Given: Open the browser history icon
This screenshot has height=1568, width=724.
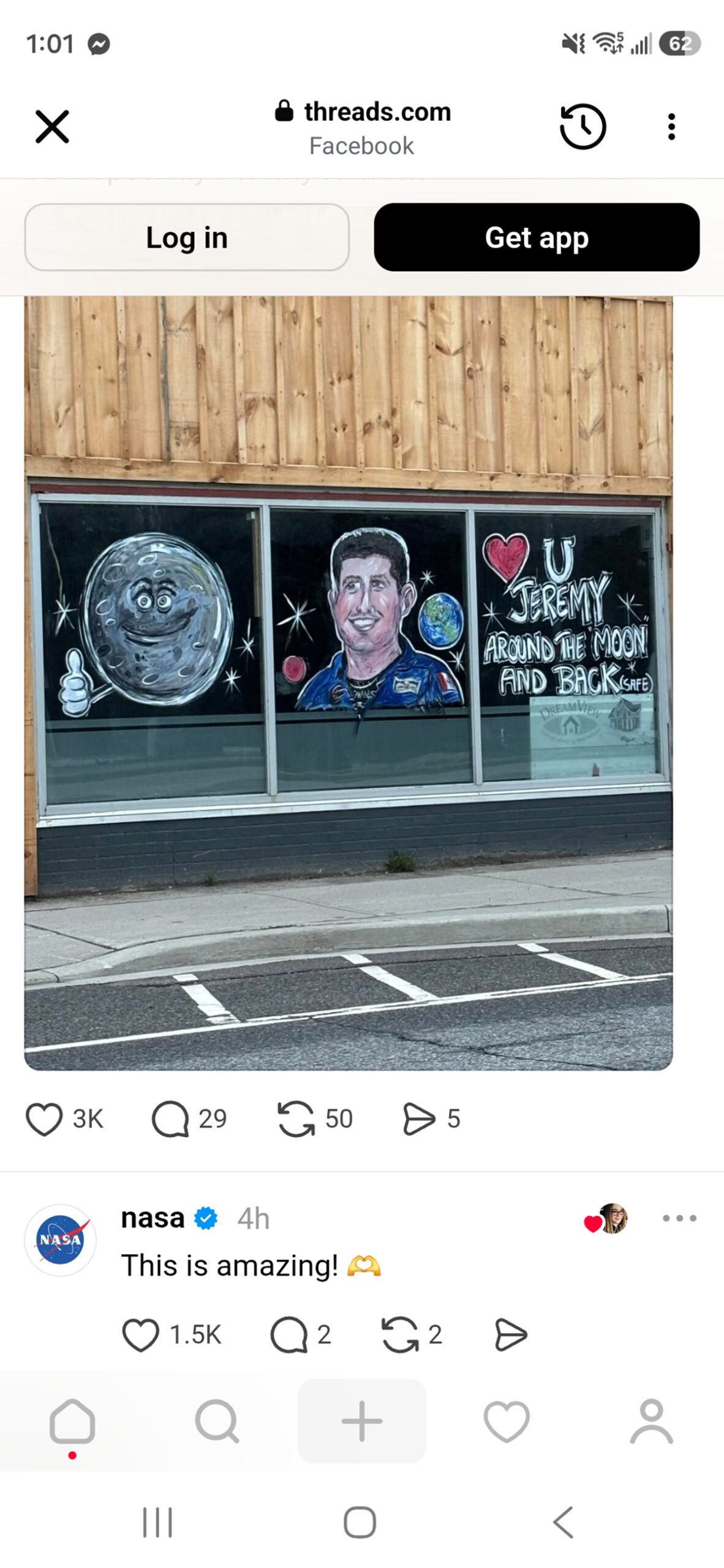Looking at the screenshot, I should (583, 127).
